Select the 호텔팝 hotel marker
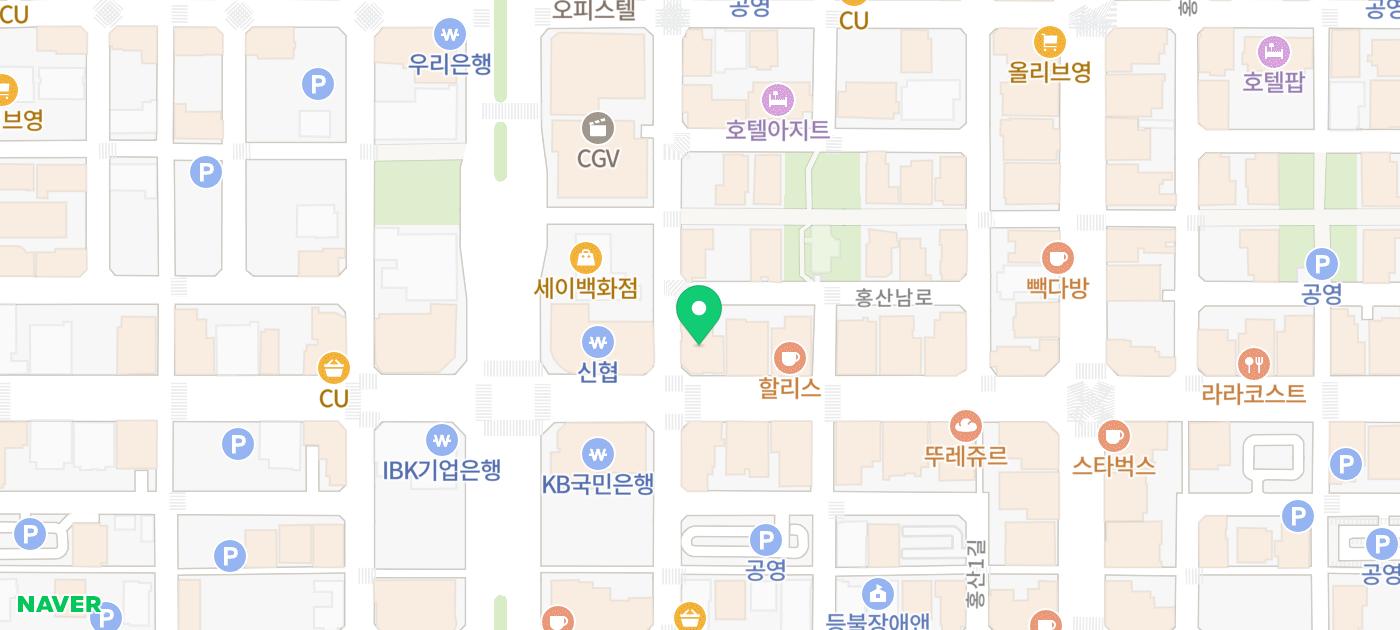1400x630 pixels. (x=1273, y=52)
